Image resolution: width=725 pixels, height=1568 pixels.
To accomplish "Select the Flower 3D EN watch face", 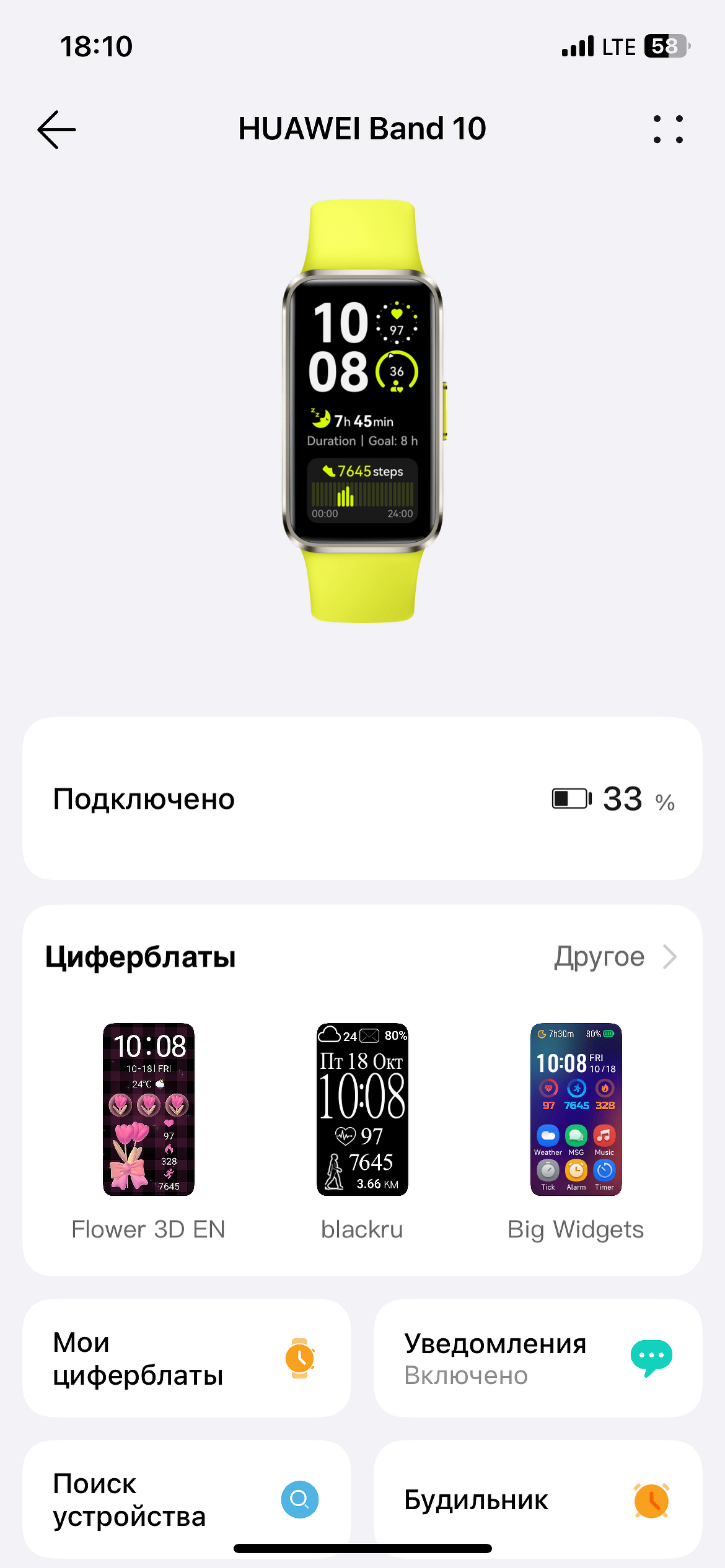I will [x=149, y=1109].
